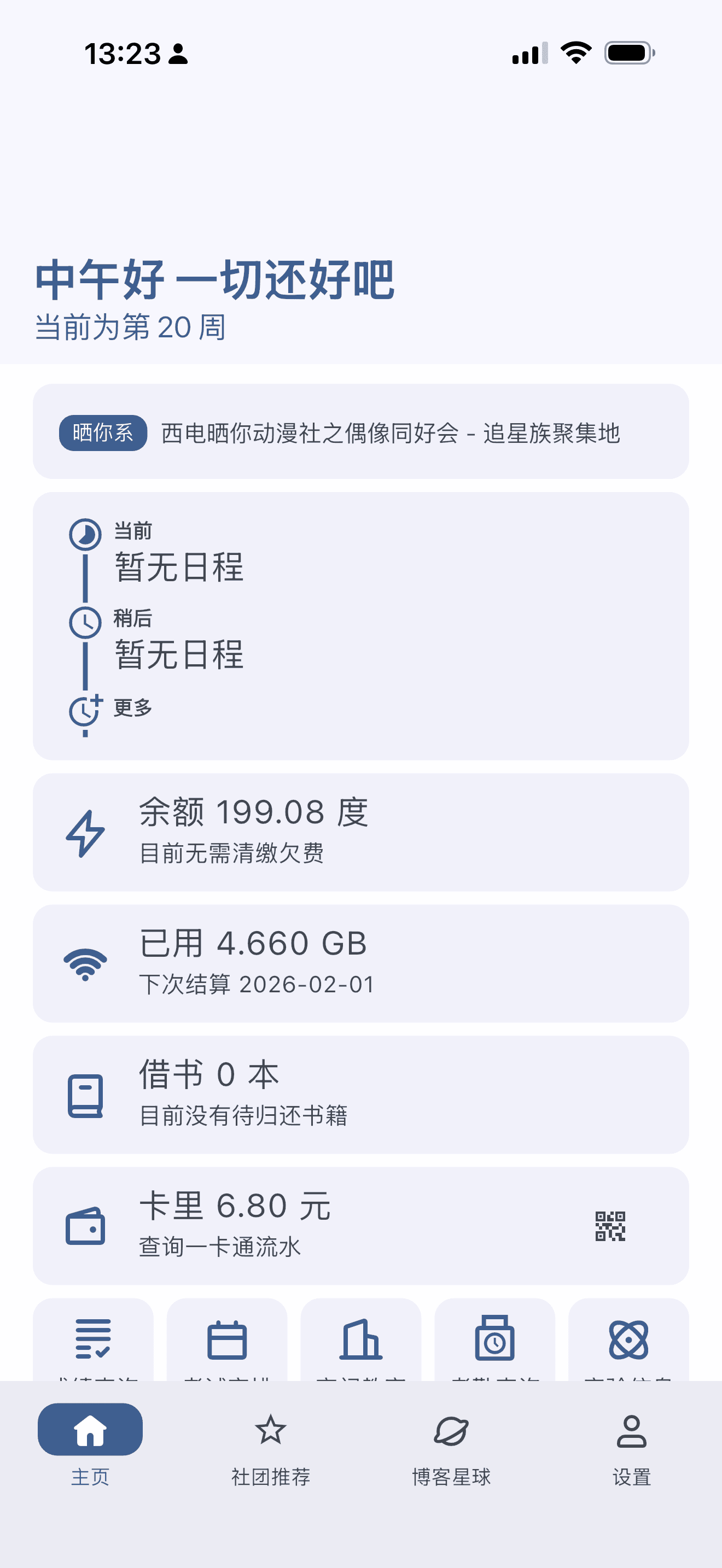Viewport: 722px width, 1568px height.
Task: Tap the 稍后 later schedule clock icon
Action: point(85,622)
